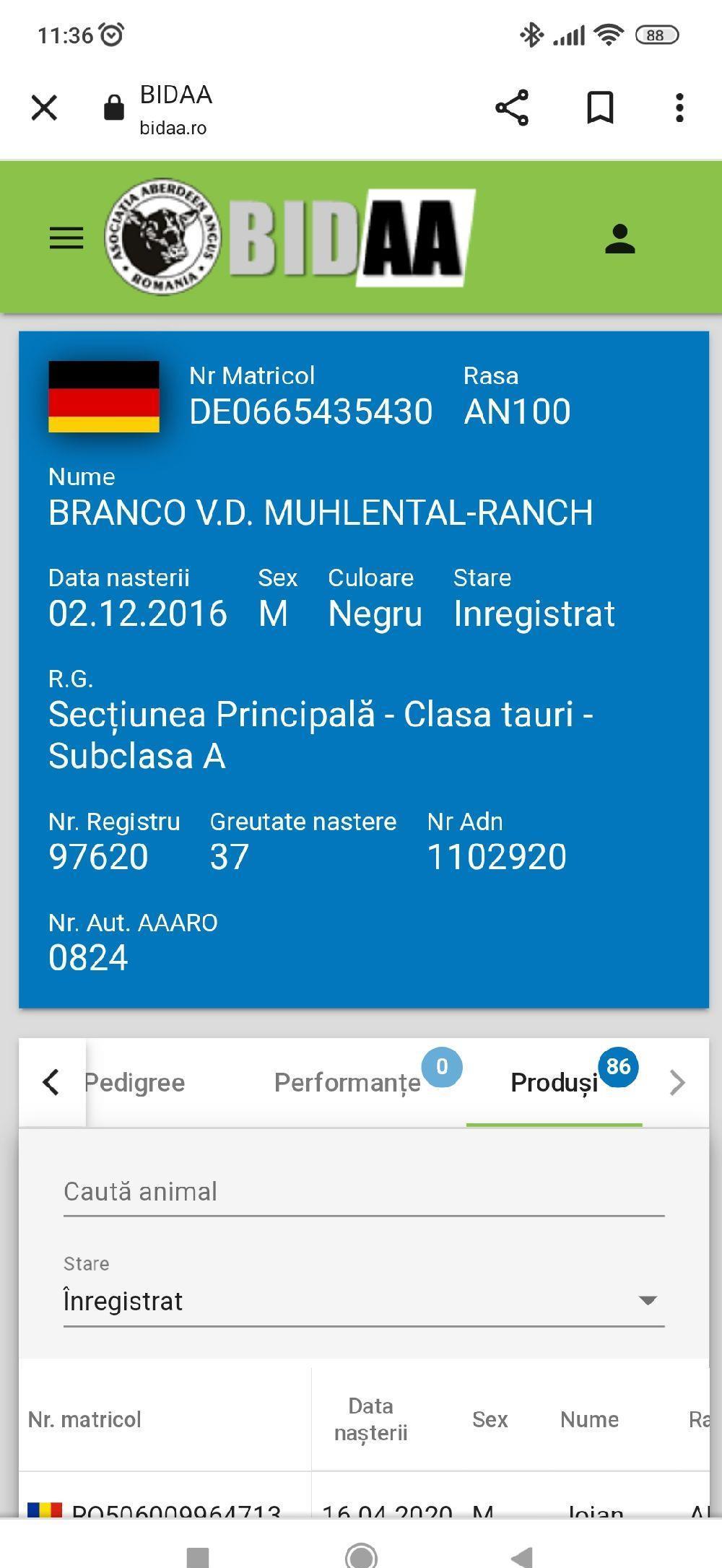Show previous tabs with left arrow
Screen dimensions: 722x1568
[51, 1082]
